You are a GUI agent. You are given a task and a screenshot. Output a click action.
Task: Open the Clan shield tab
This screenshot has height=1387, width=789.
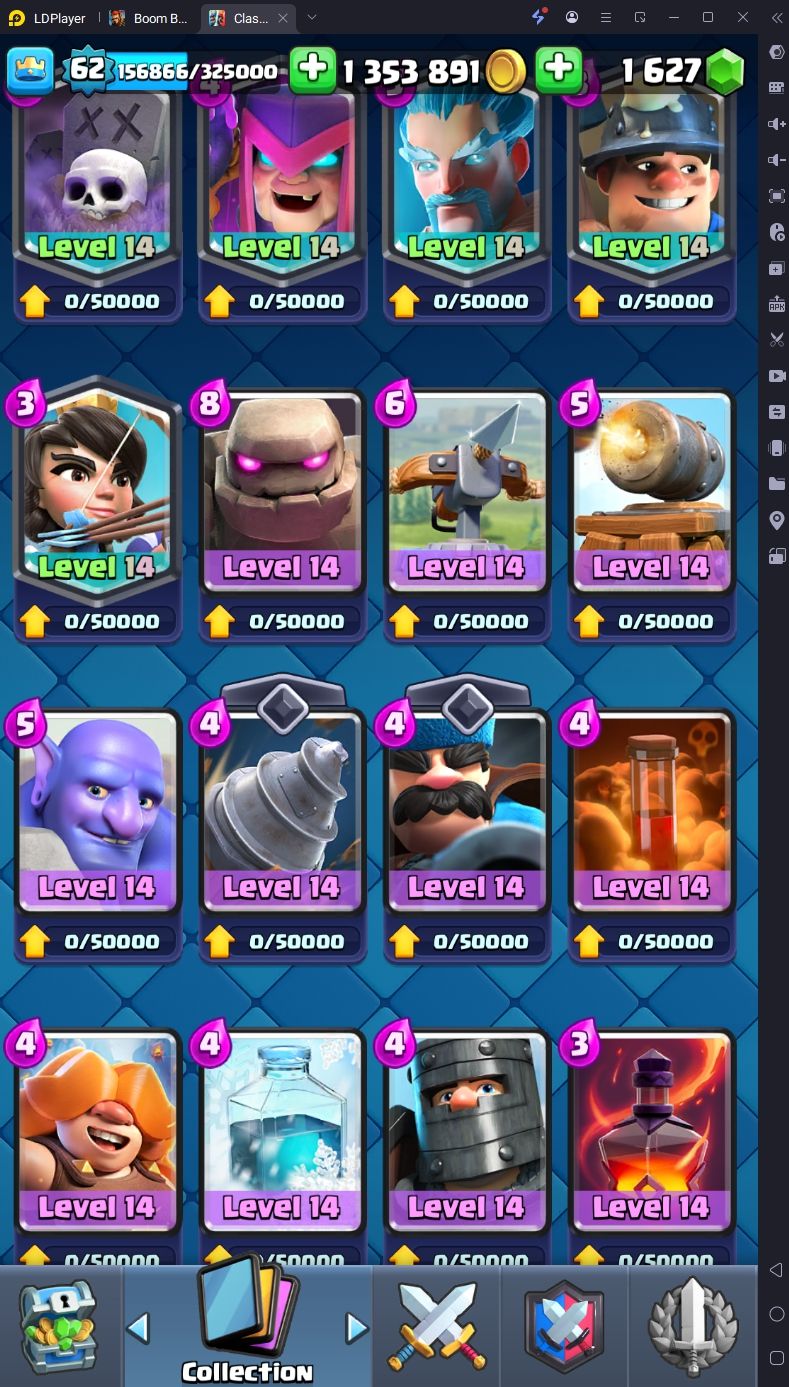[565, 1326]
